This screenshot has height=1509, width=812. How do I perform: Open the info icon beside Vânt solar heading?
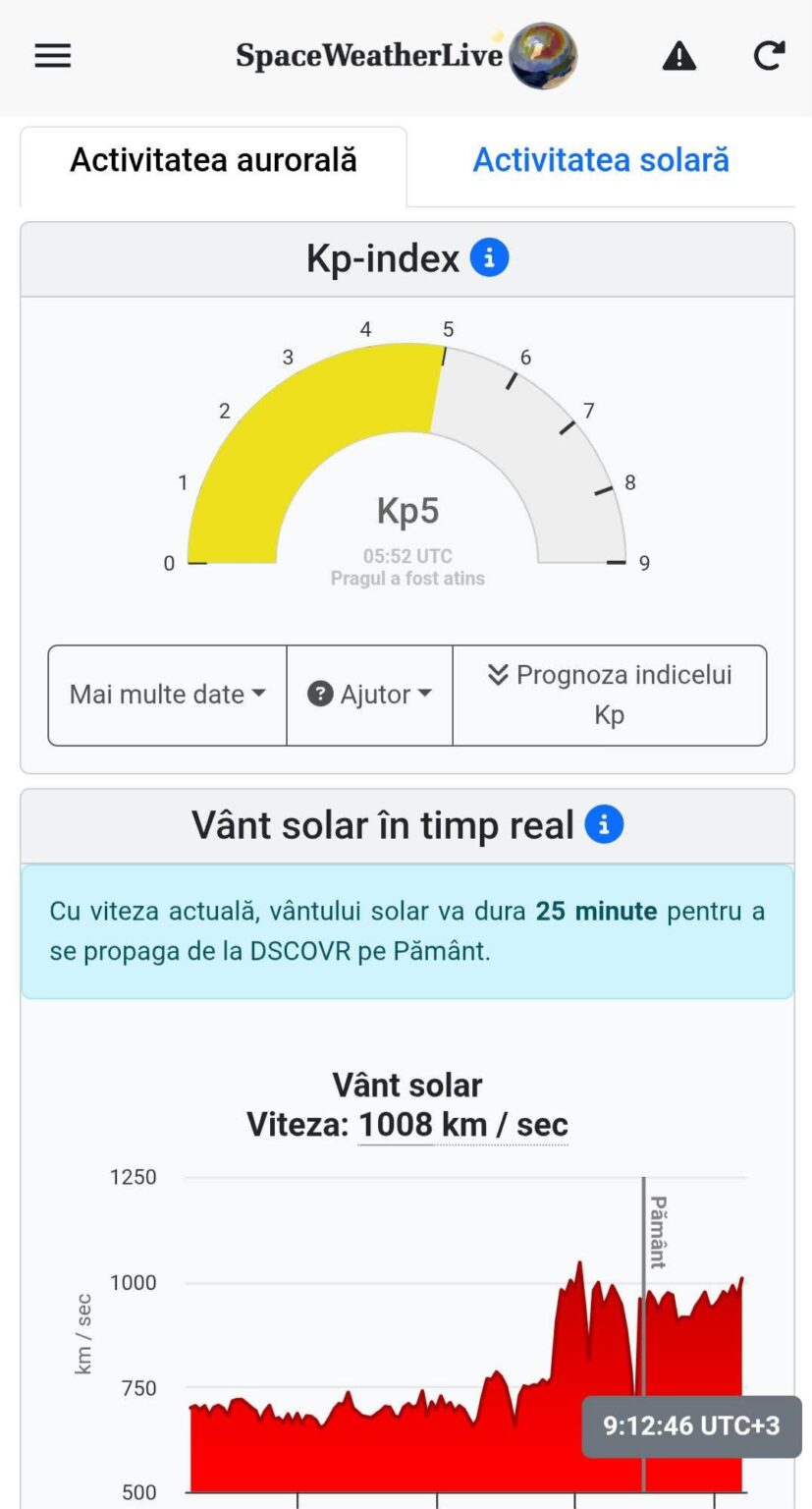(x=606, y=823)
